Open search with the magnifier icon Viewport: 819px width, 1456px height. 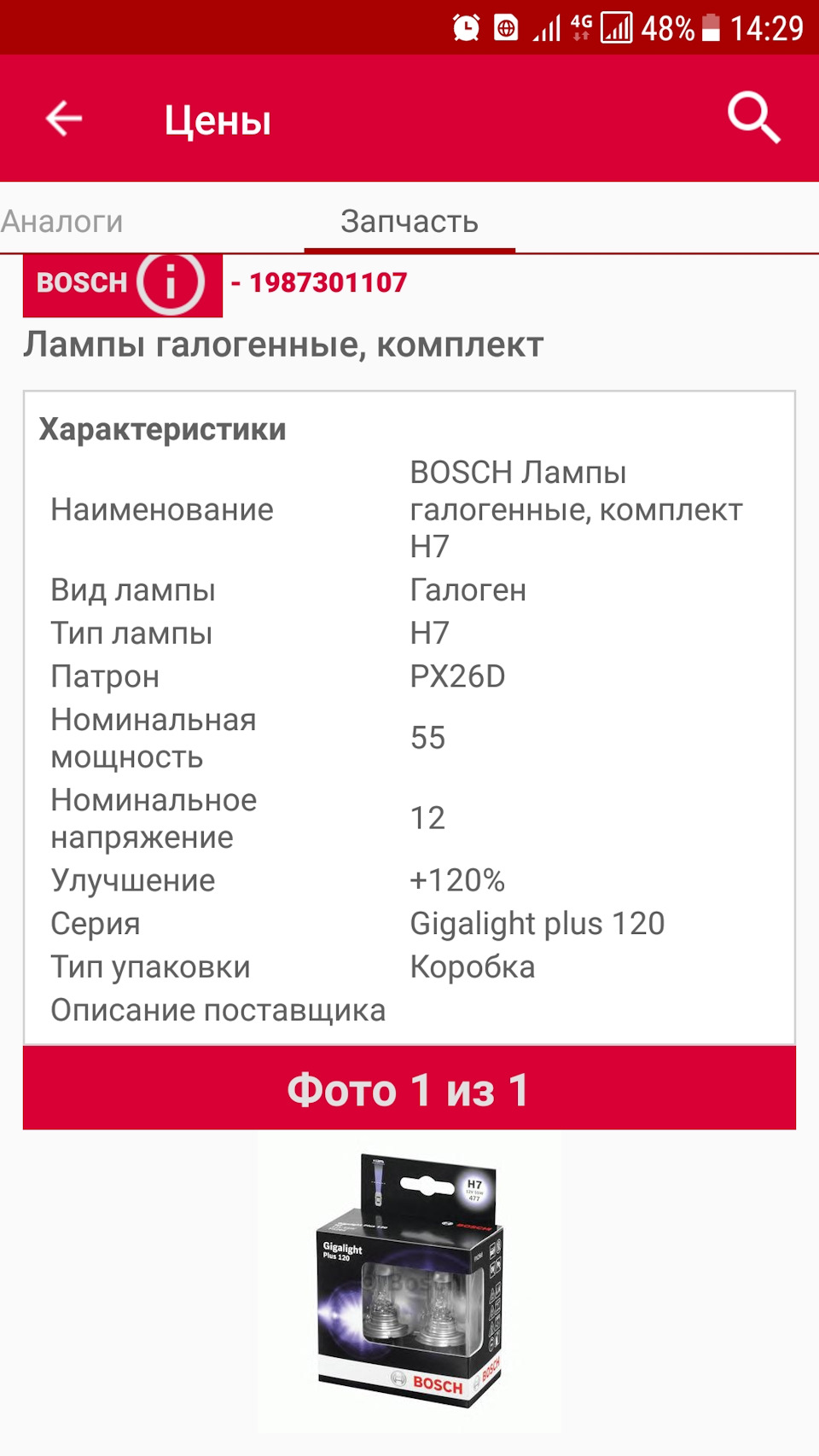(x=754, y=118)
